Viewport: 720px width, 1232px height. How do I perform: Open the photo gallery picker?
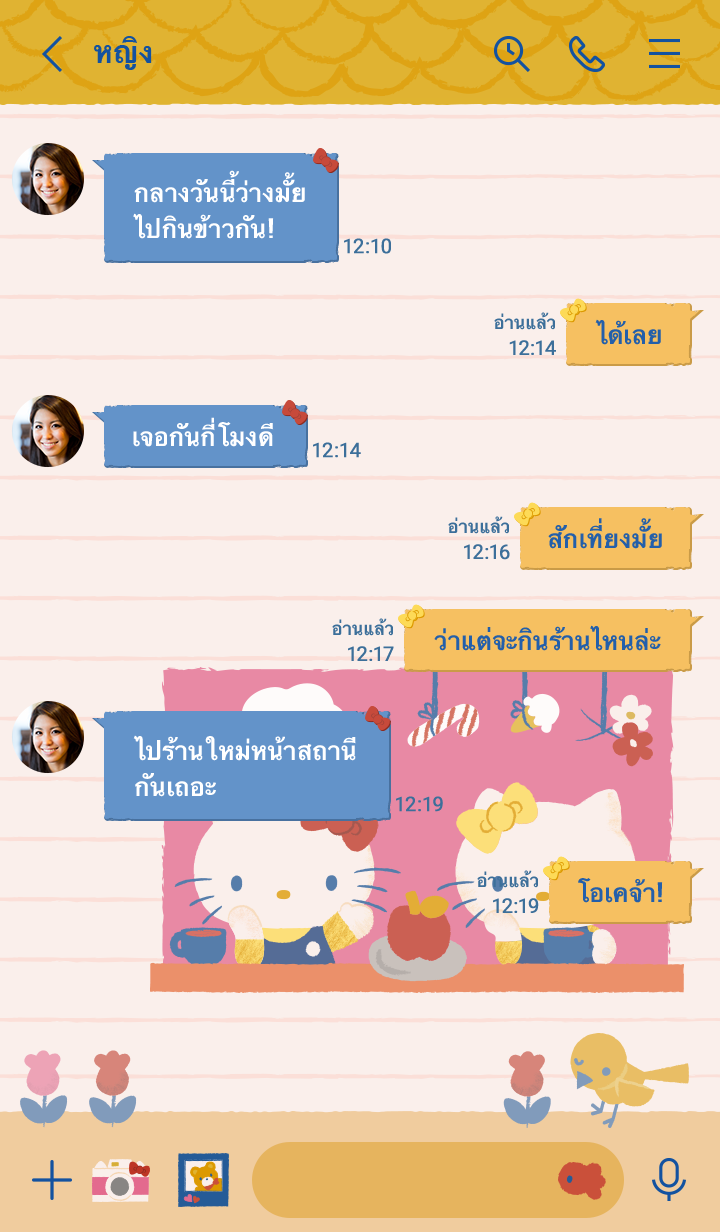click(203, 1181)
